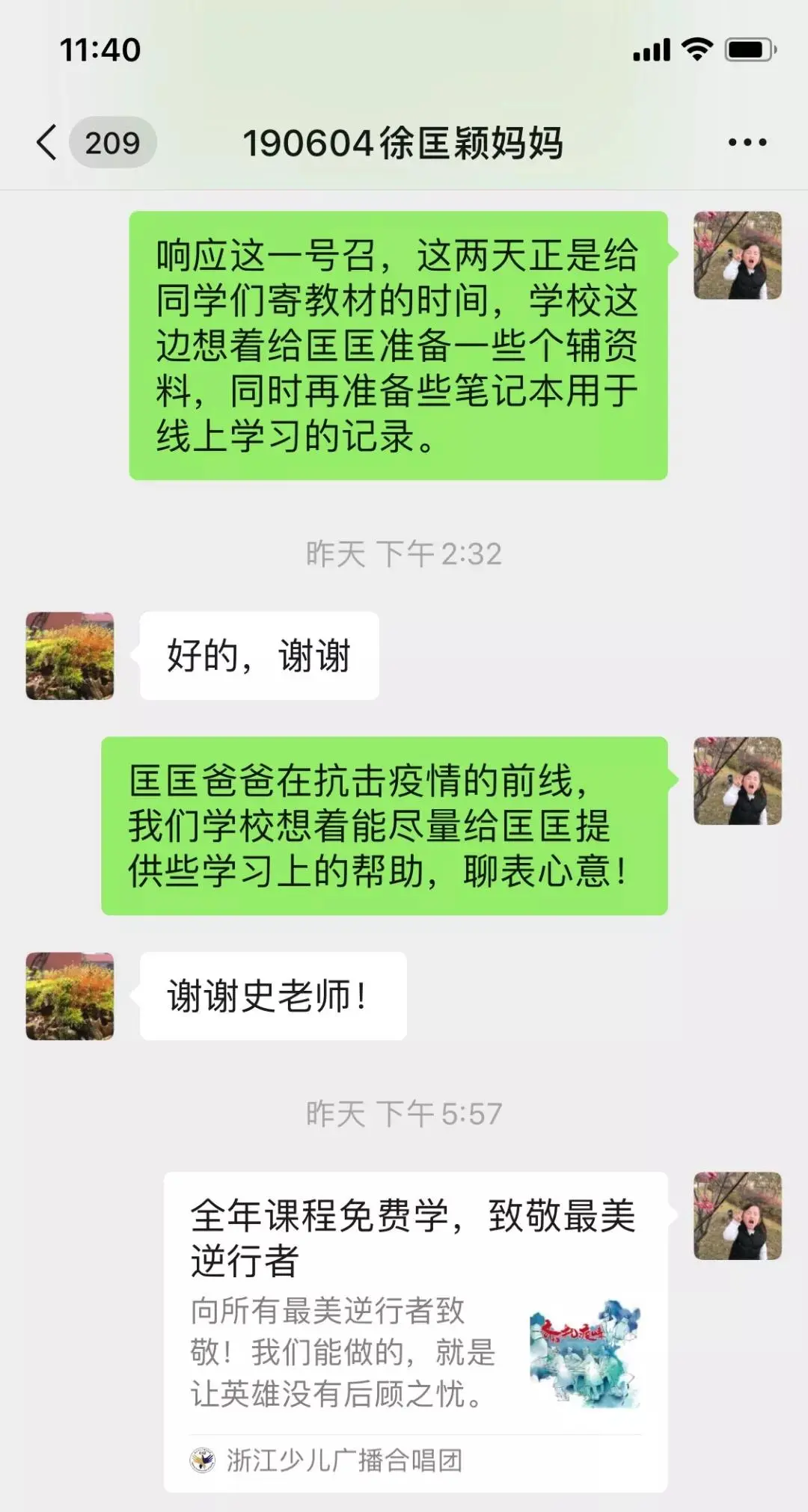Open the sender avatar beside the 响应这一号召 message
Viewport: 808px width, 1512px height.
coord(737,256)
